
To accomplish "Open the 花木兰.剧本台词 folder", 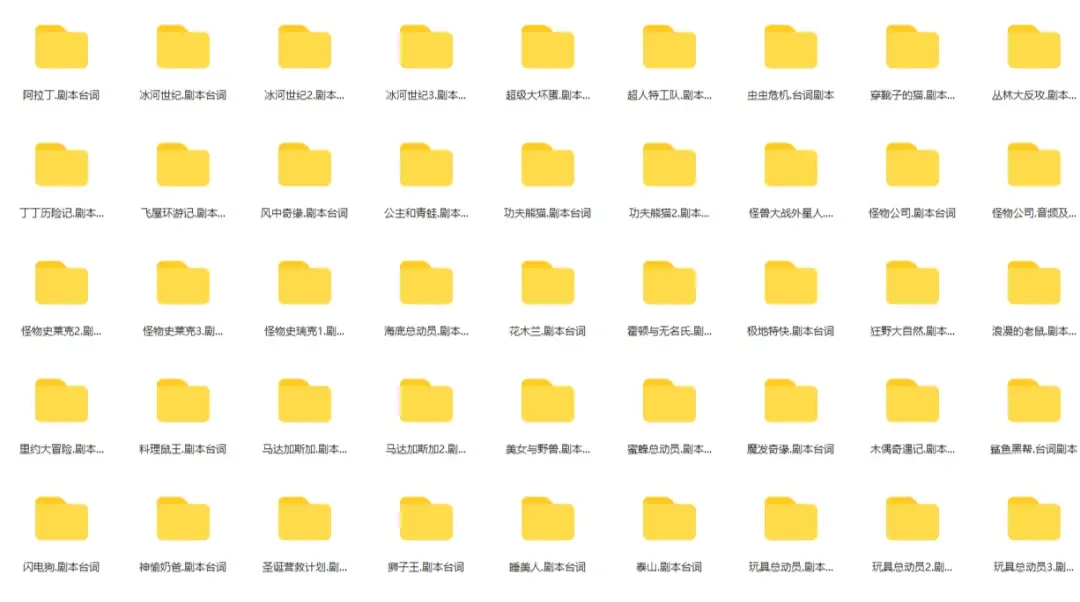I will pyautogui.click(x=548, y=284).
